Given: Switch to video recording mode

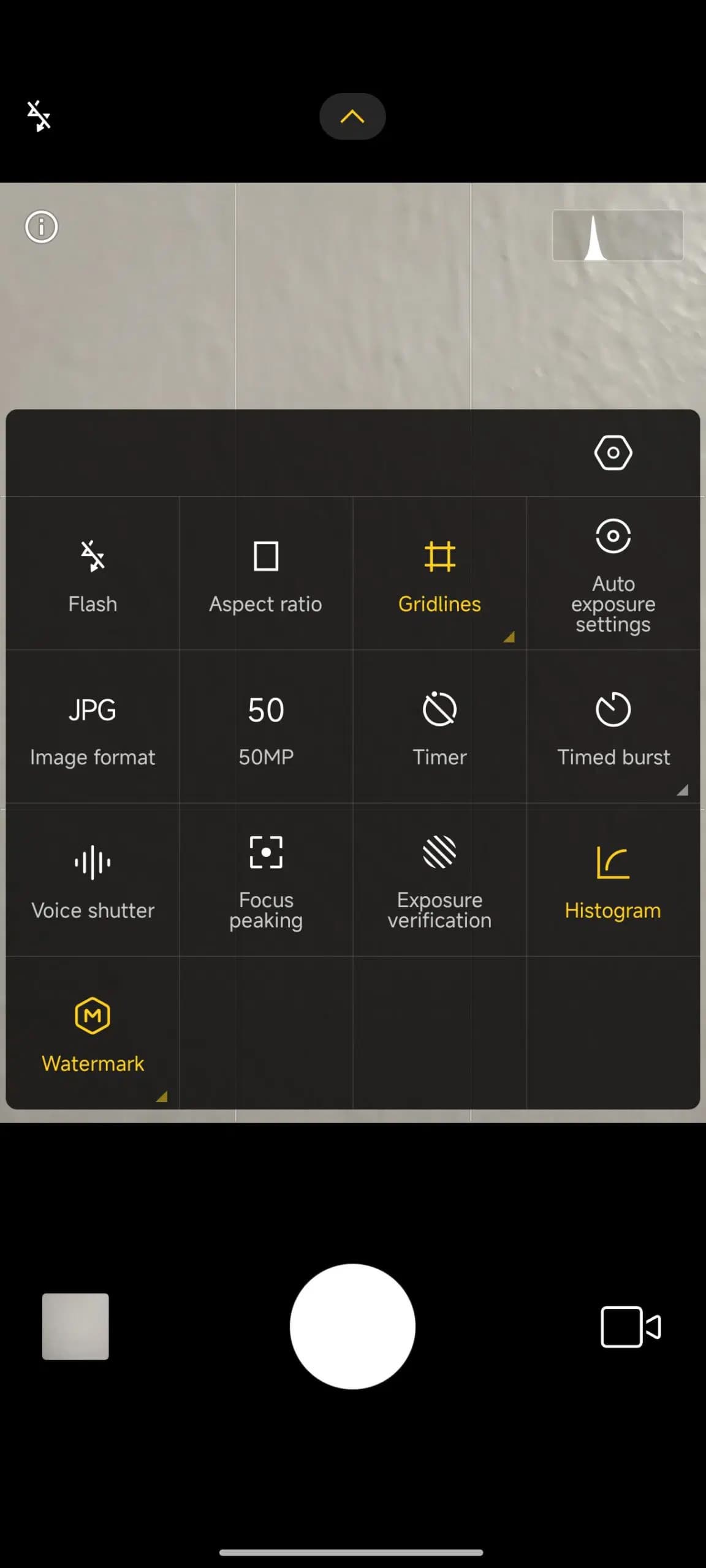Looking at the screenshot, I should pyautogui.click(x=631, y=1326).
